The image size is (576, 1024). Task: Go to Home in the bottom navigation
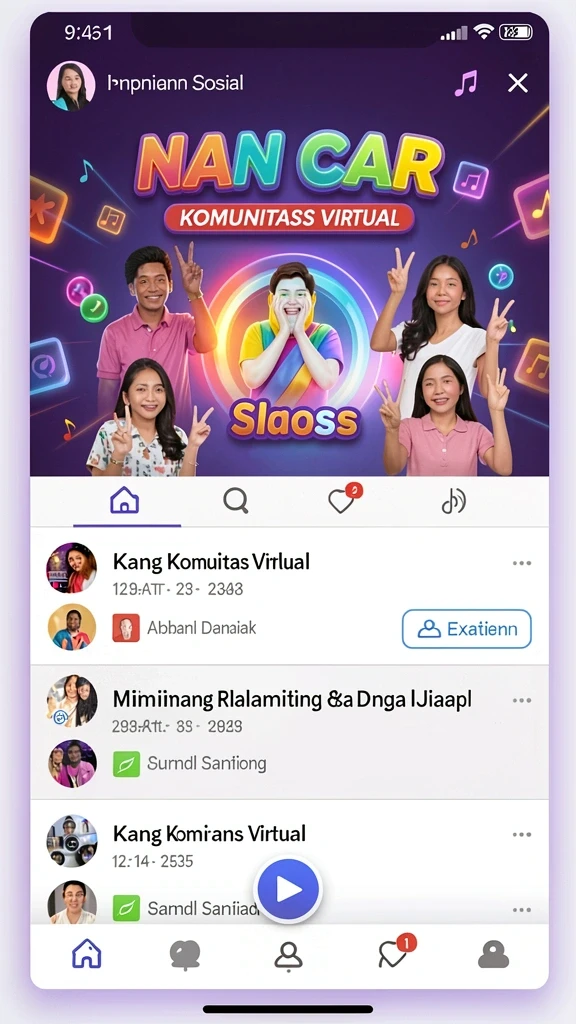tap(87, 955)
